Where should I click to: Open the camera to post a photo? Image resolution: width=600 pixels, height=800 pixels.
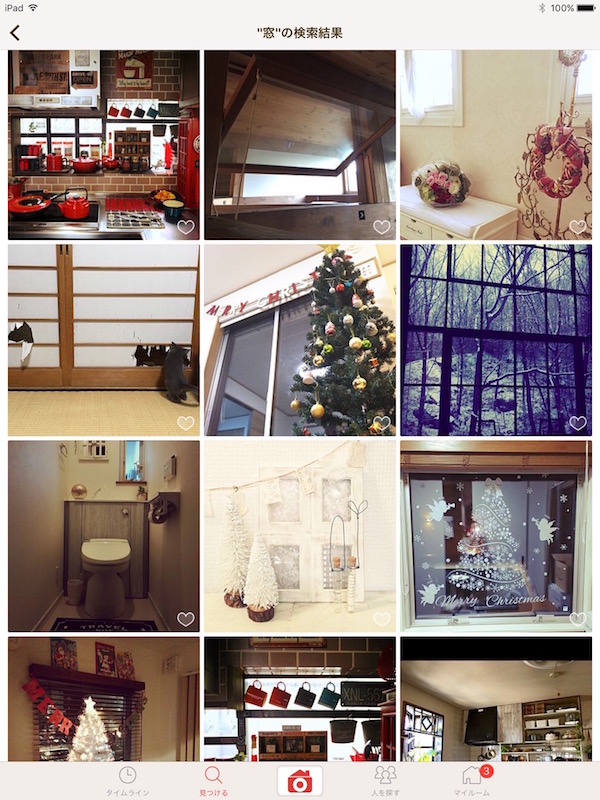(300, 780)
